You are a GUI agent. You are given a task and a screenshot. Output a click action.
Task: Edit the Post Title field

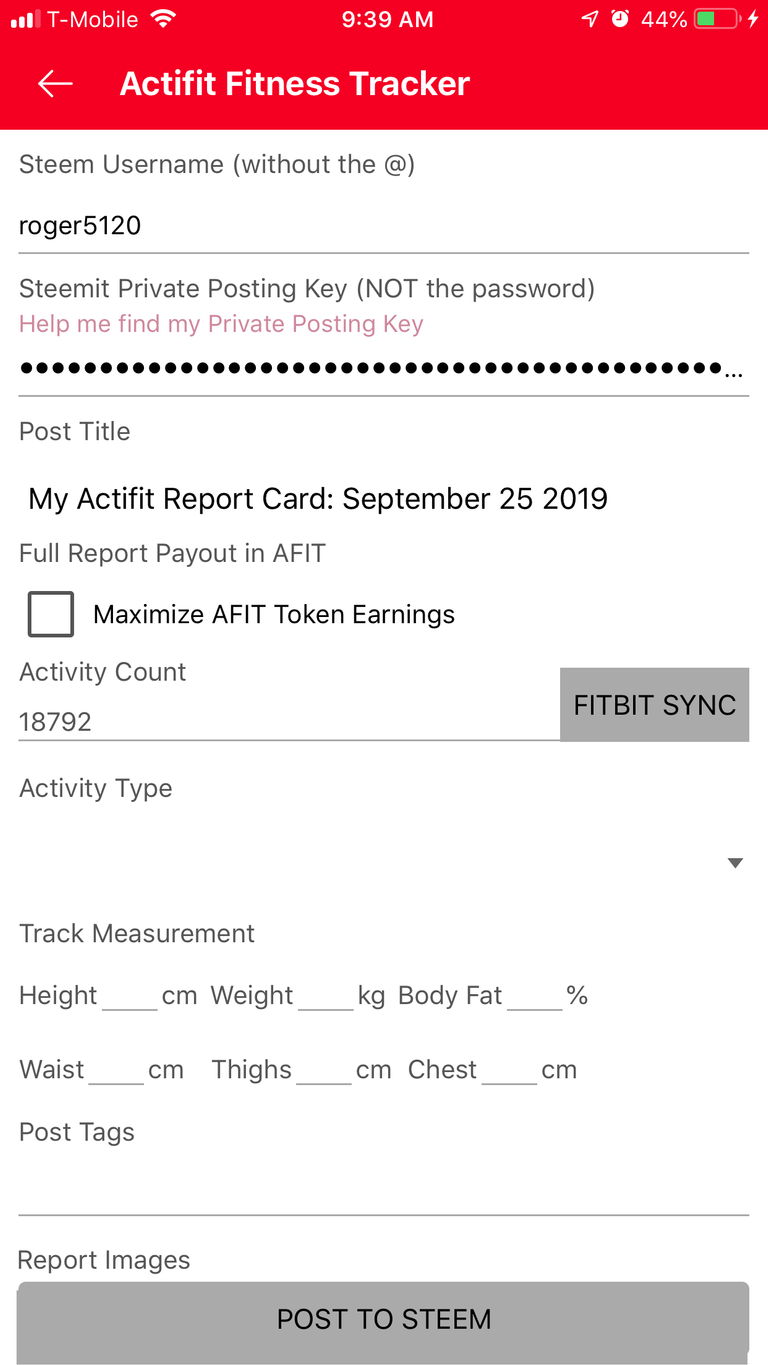384,498
